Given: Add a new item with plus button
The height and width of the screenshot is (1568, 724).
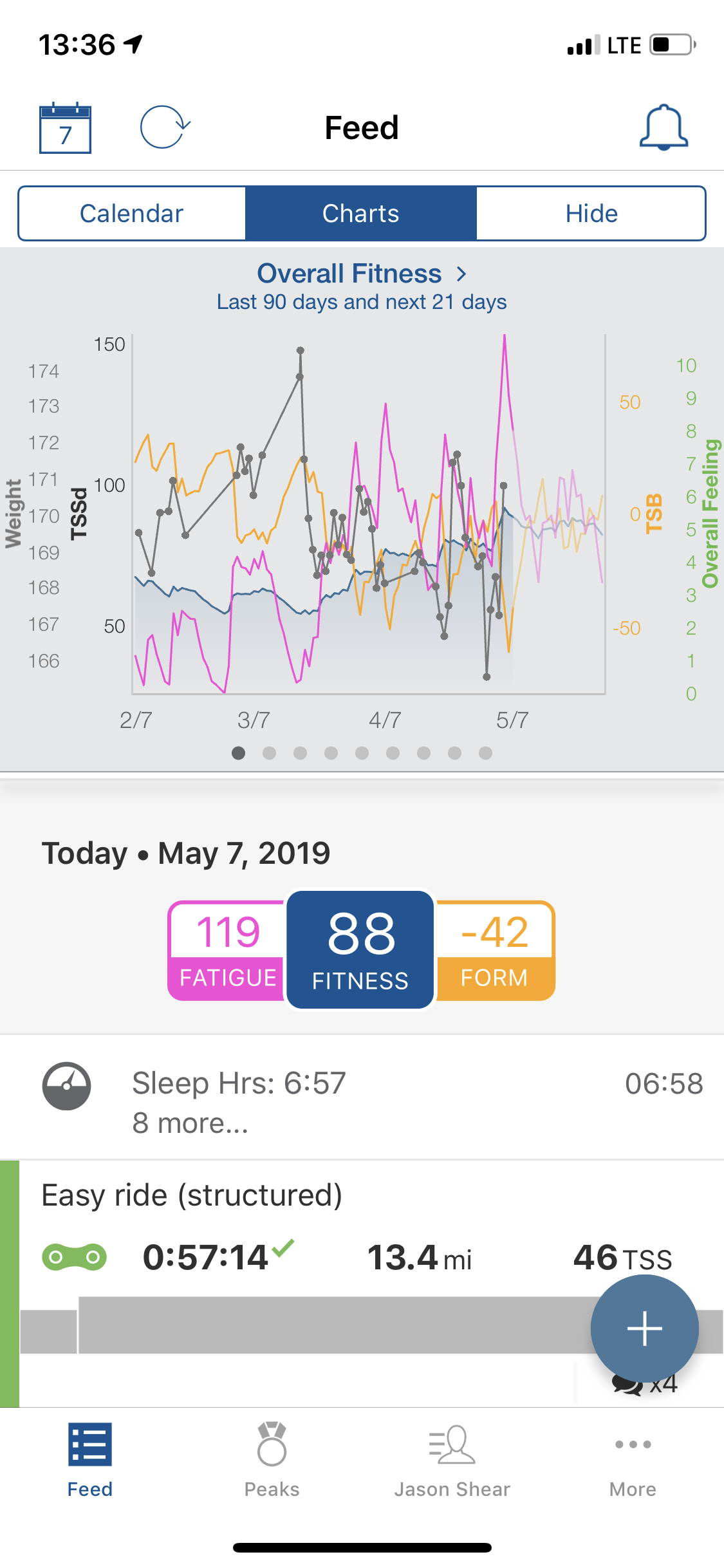Looking at the screenshot, I should pos(644,1329).
